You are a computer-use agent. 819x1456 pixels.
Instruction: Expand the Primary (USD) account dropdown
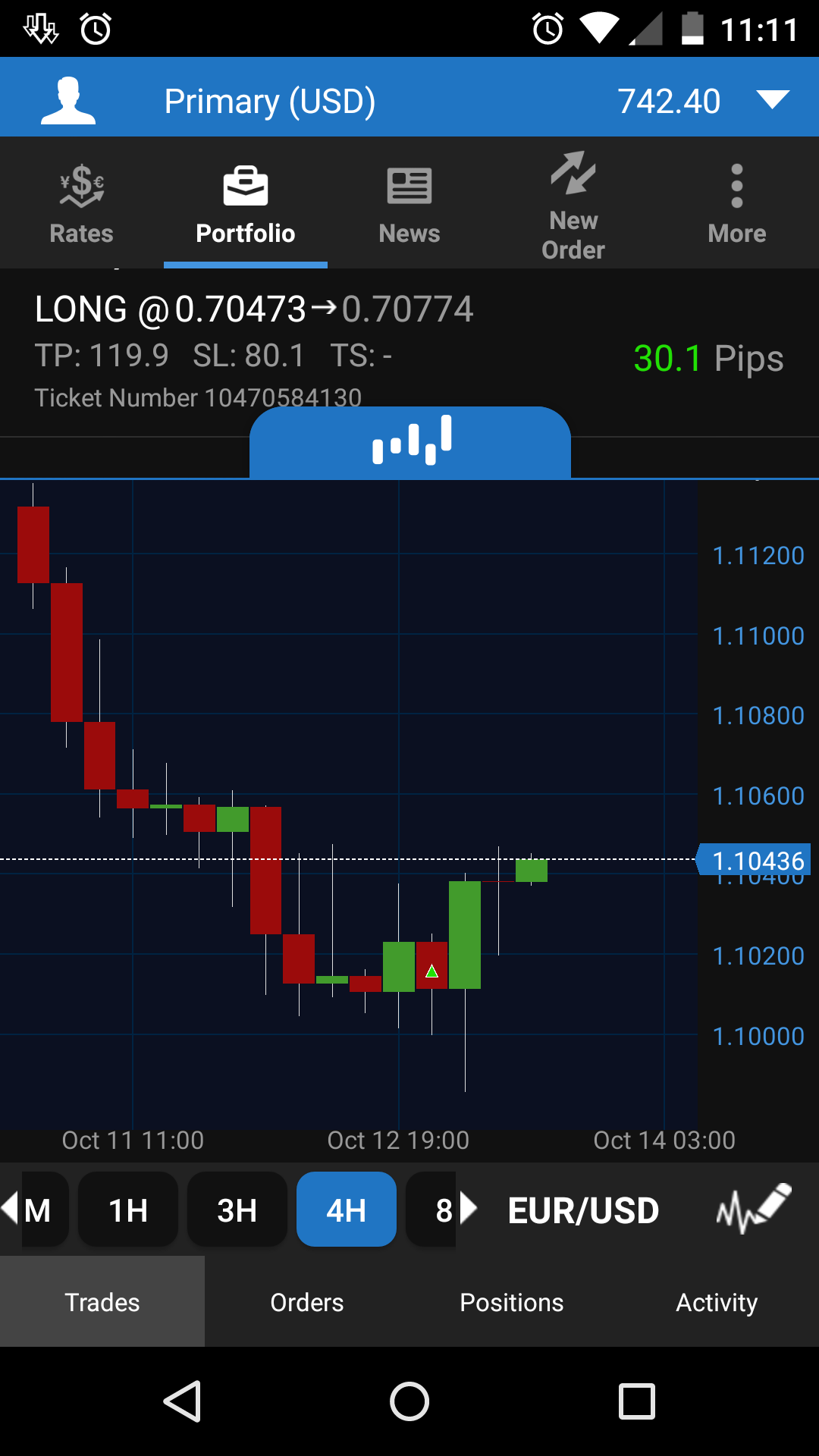tap(772, 99)
